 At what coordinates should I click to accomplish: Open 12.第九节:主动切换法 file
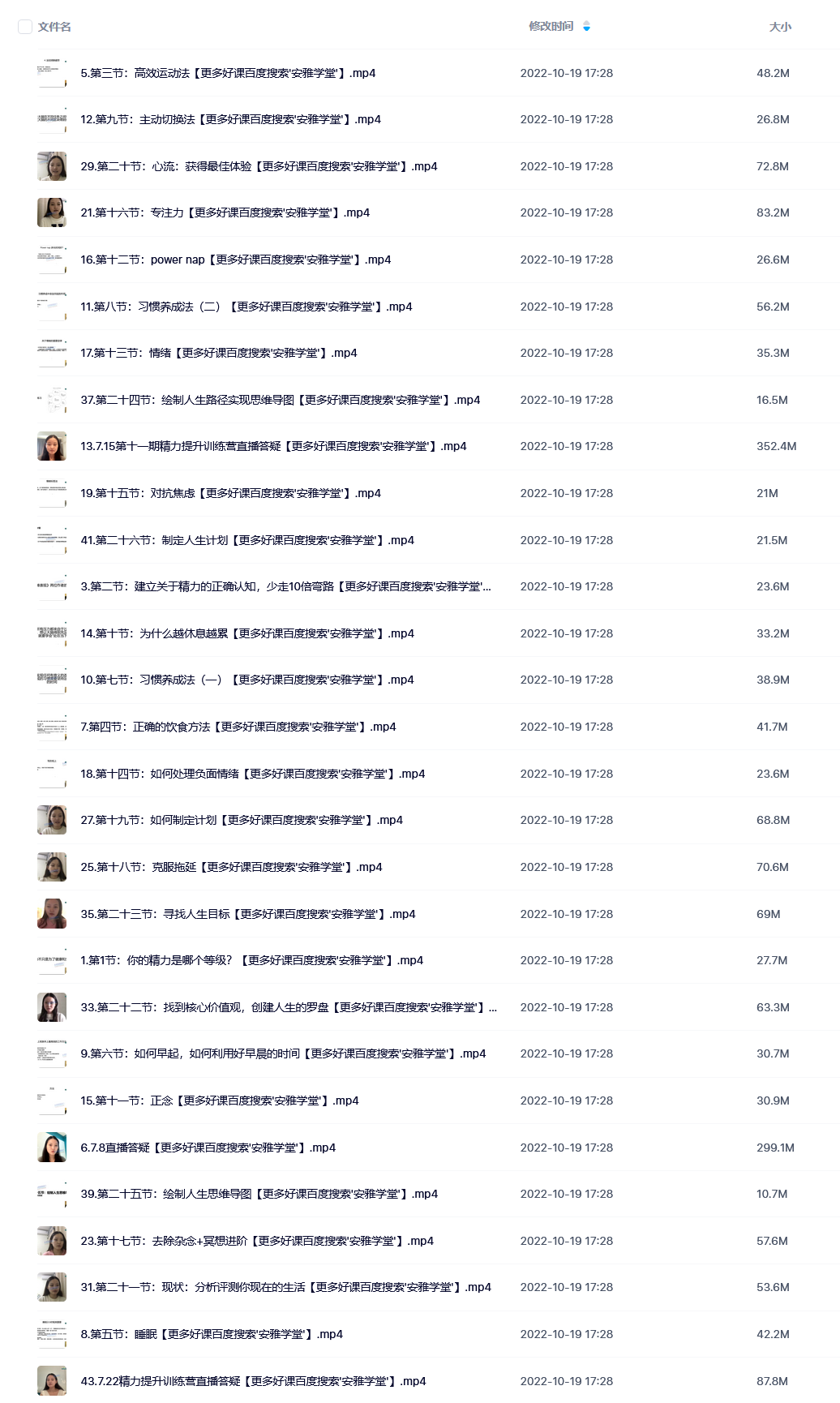pos(230,119)
